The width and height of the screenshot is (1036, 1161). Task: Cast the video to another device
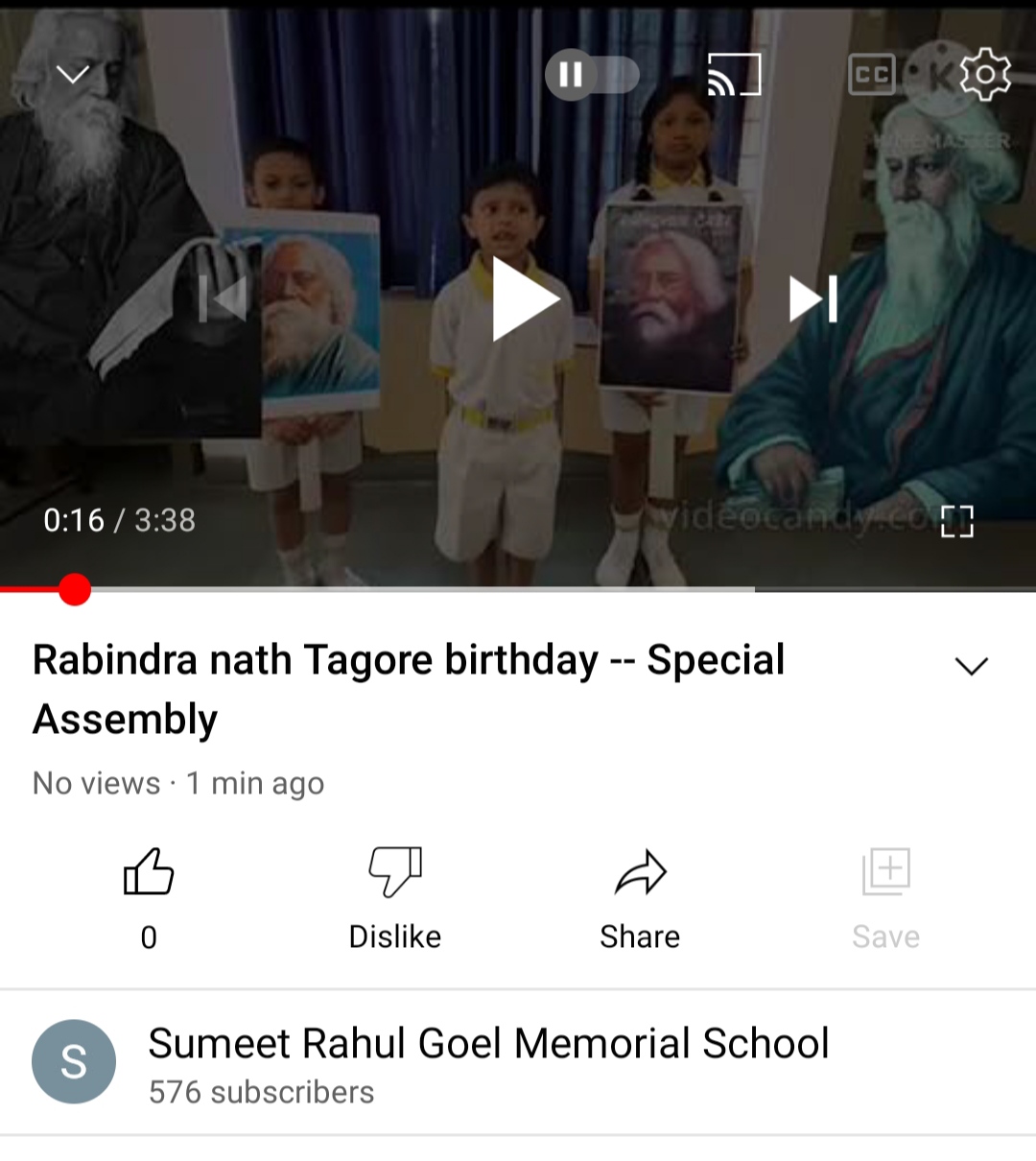click(x=734, y=75)
